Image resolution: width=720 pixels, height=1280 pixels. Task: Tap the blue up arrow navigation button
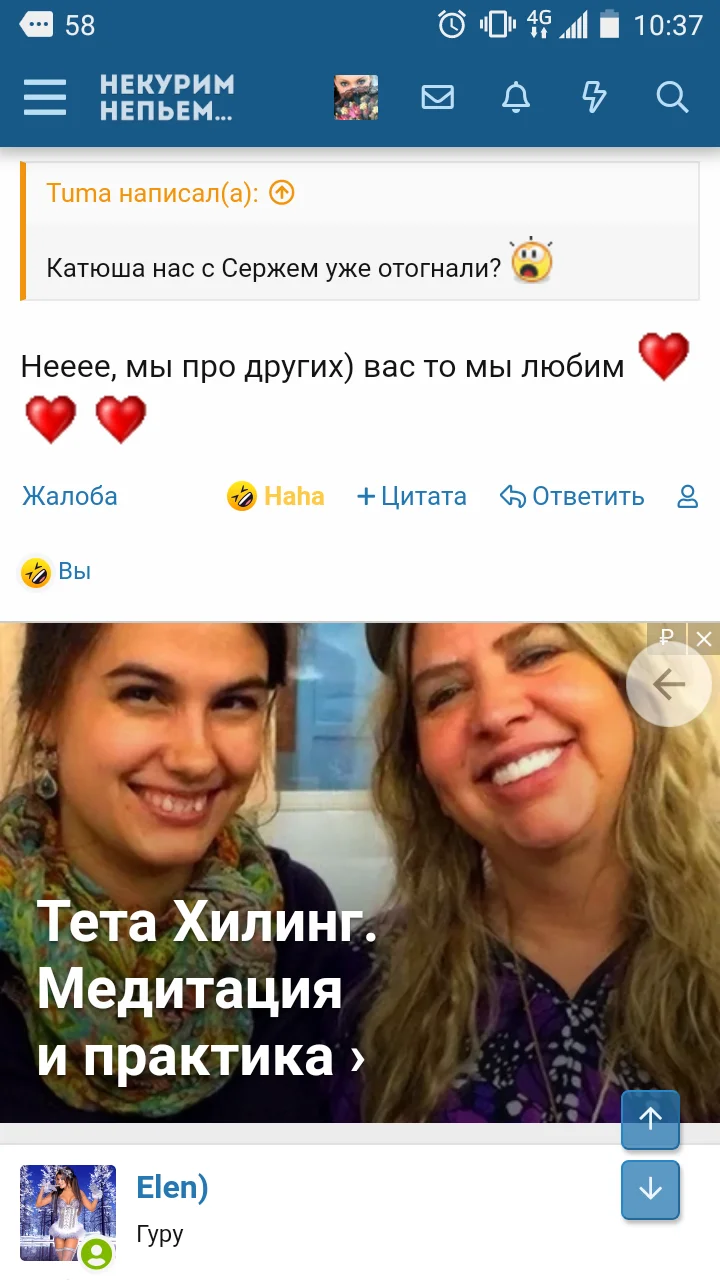[650, 1120]
